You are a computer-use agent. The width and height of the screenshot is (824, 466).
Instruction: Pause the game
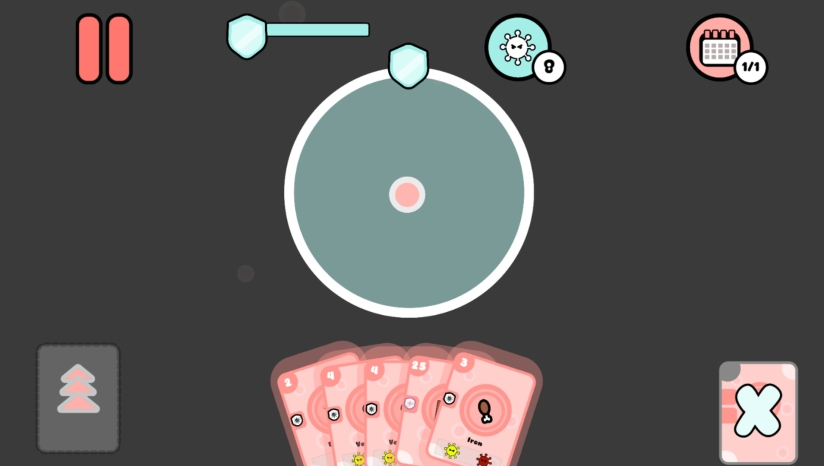[x=104, y=48]
